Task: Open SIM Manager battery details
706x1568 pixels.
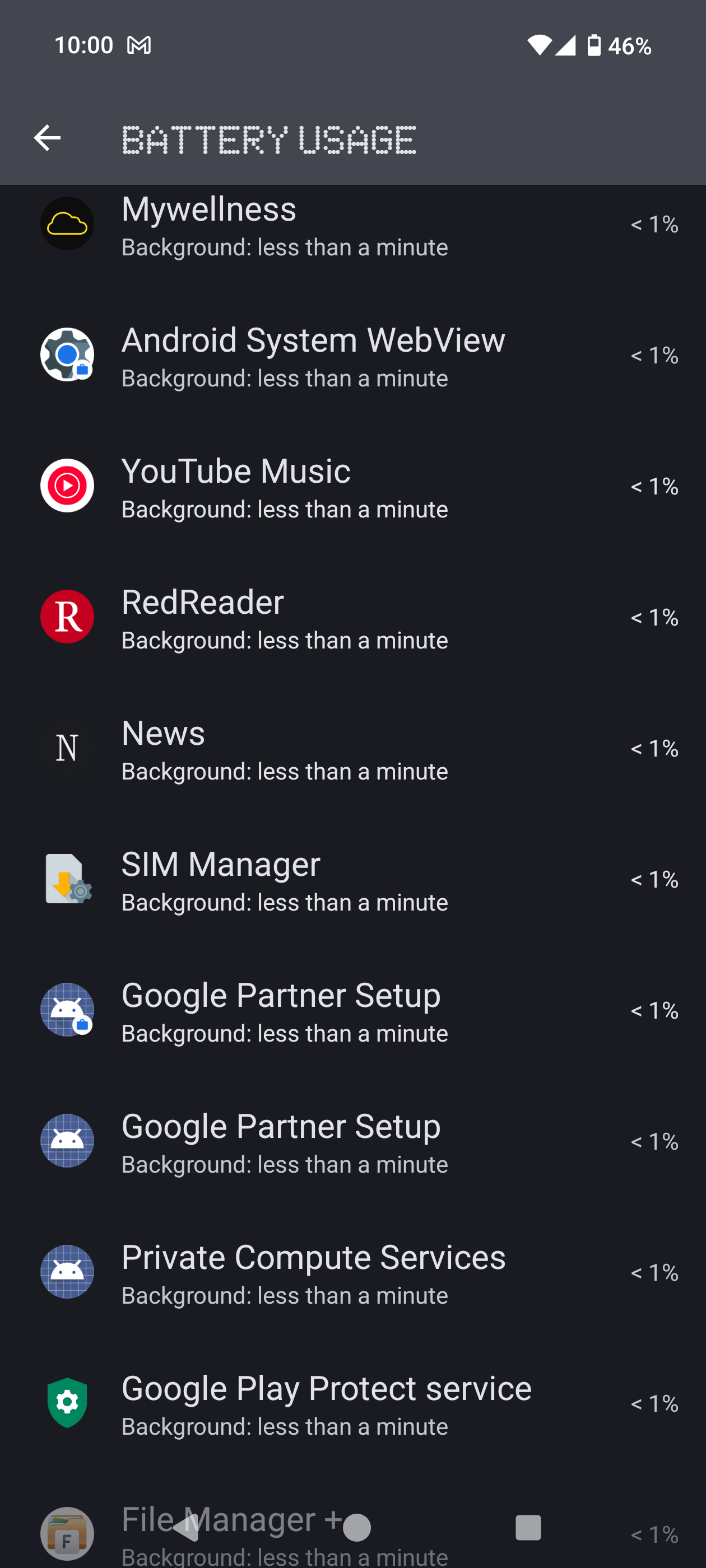Action: (352, 879)
